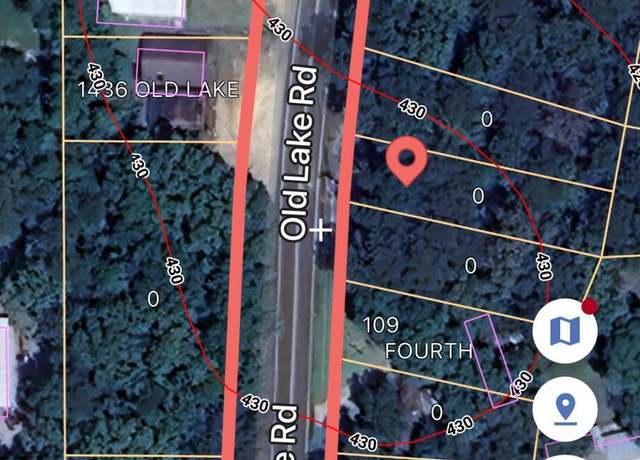This screenshot has width=640, height=460.
Task: Tap the location pin button
Action: tap(565, 407)
